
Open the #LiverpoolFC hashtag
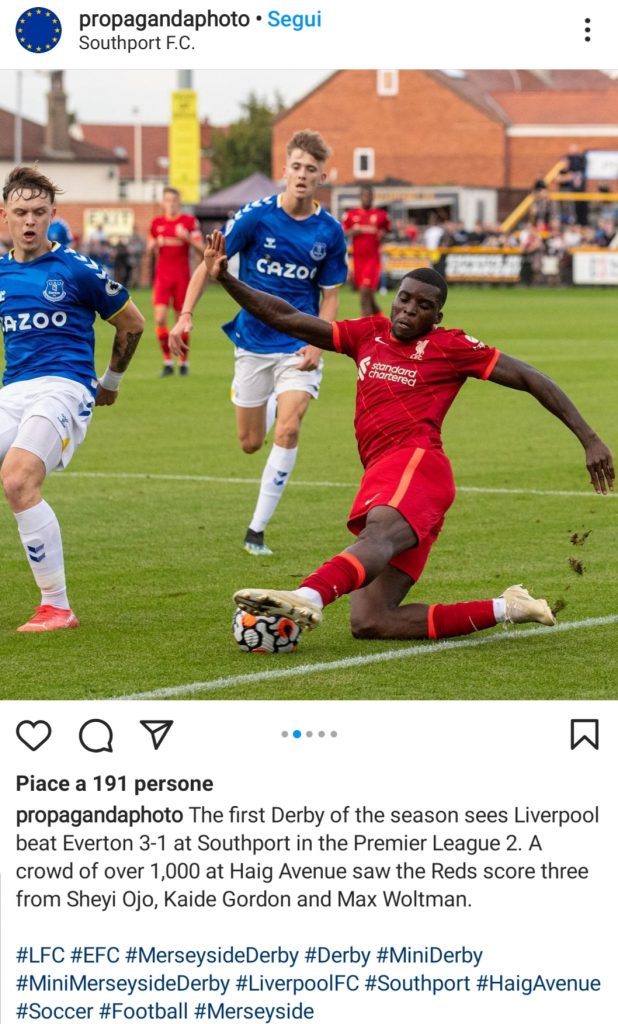click(296, 983)
